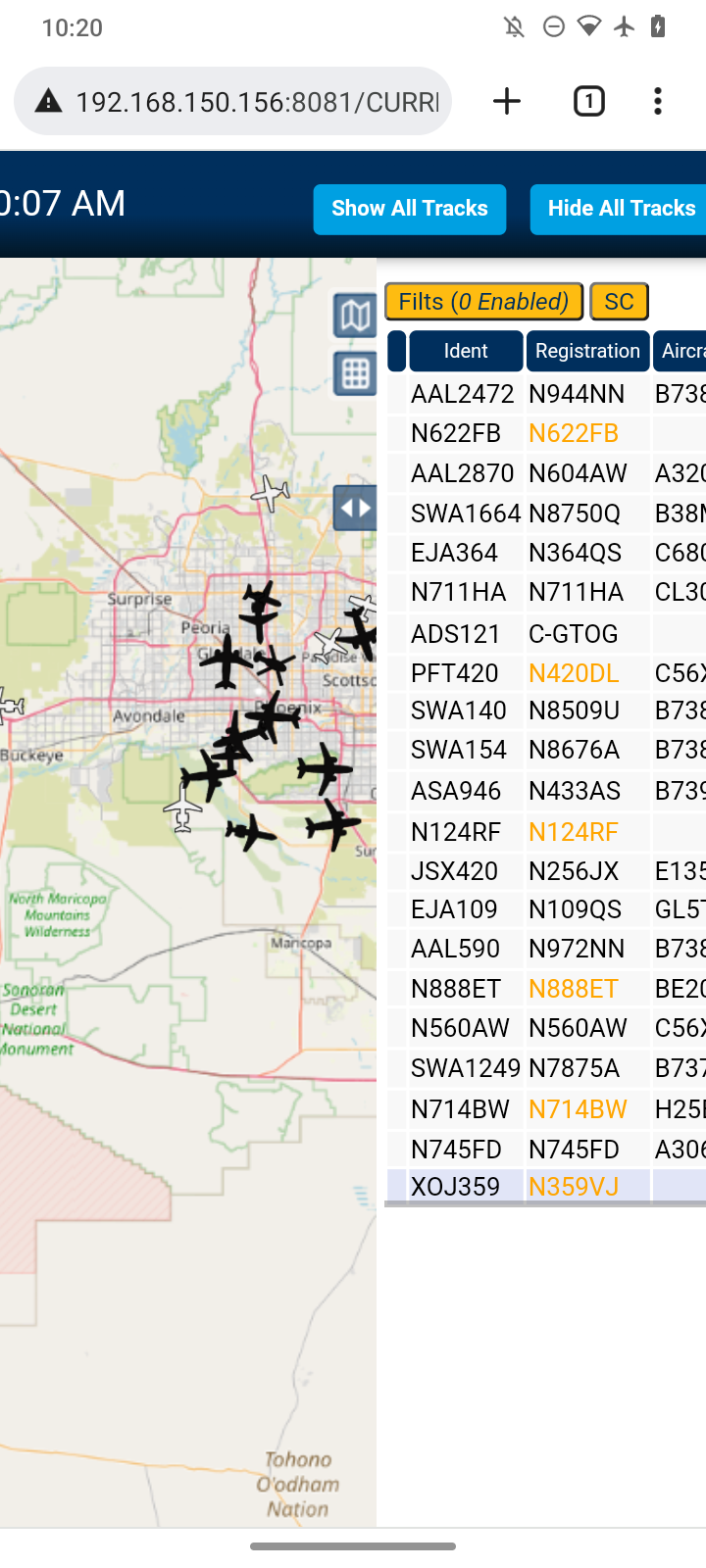Tap Hide All Tracks button

tap(619, 209)
